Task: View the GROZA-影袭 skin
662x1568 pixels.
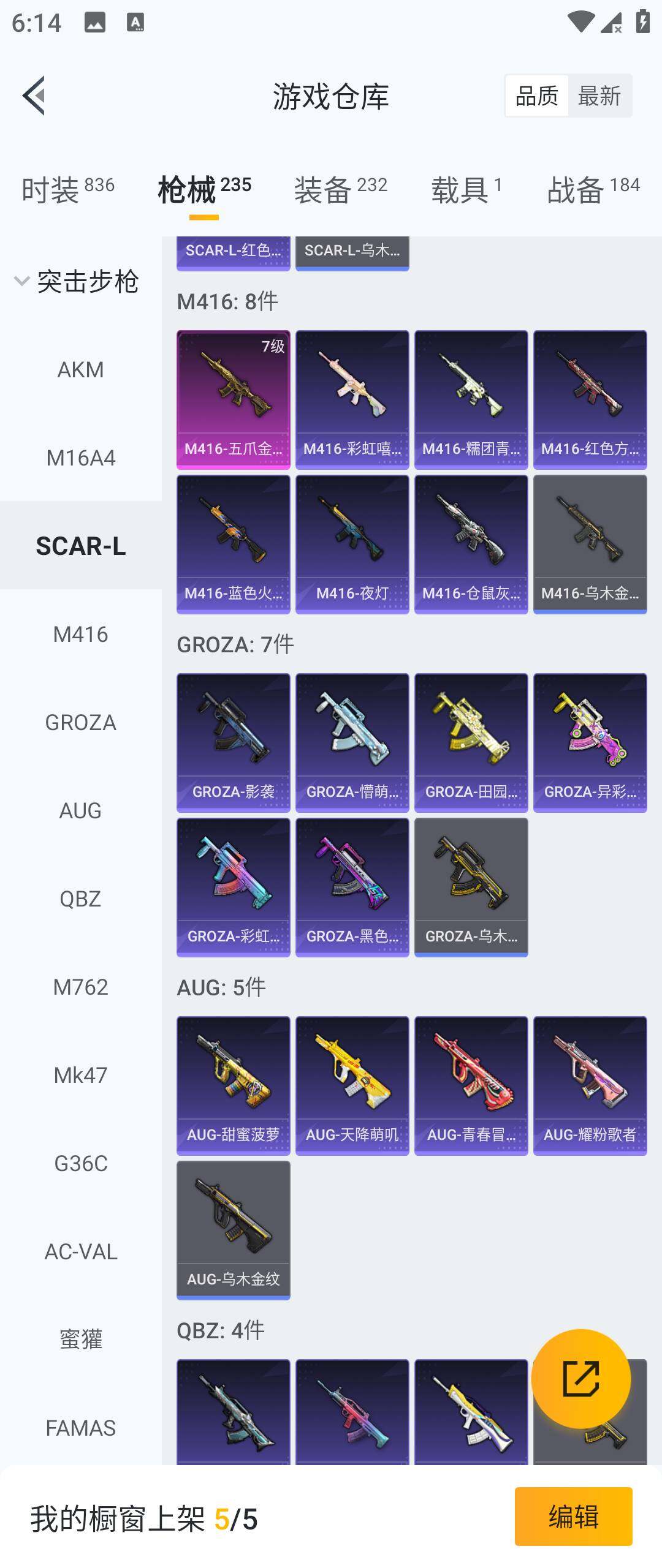Action: coord(233,742)
